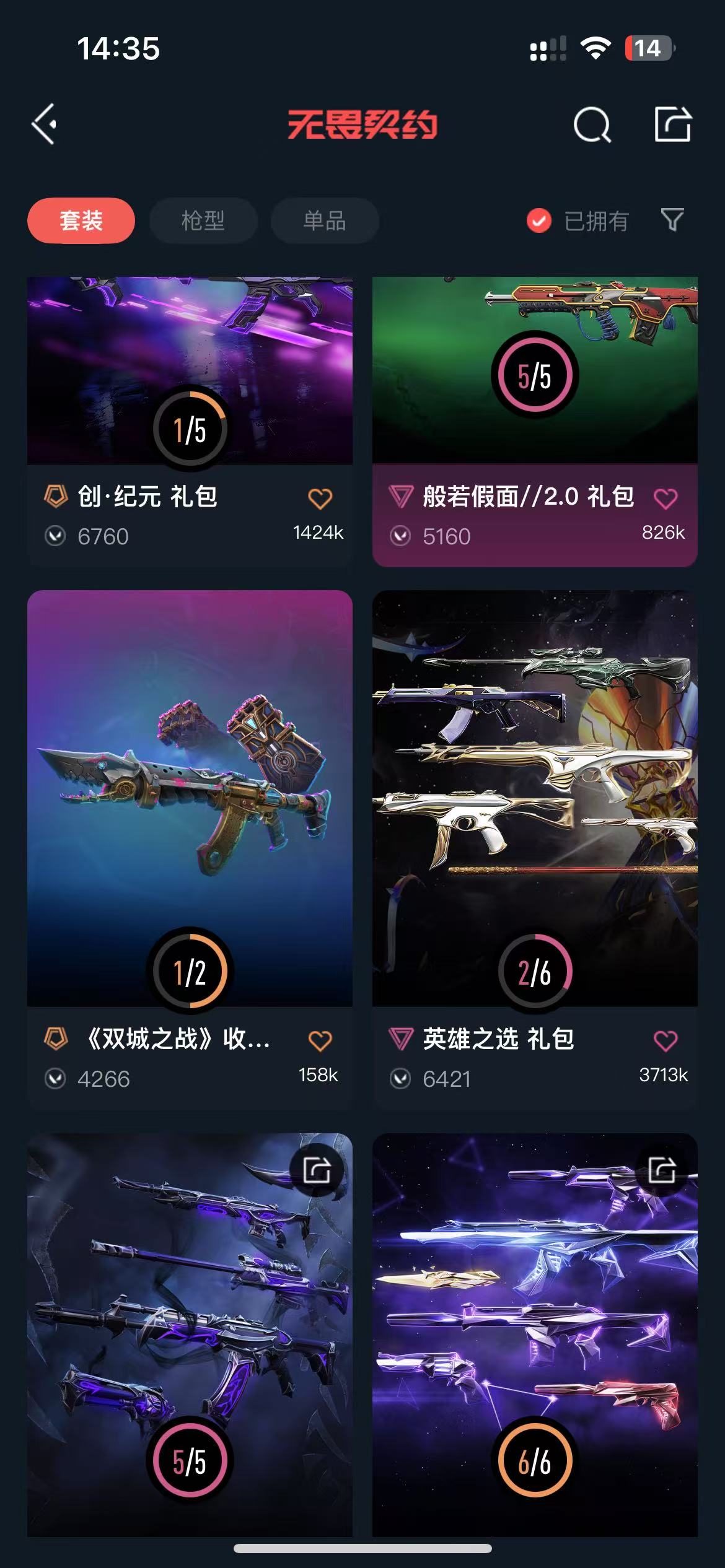Open the search icon
Image resolution: width=725 pixels, height=1568 pixels.
tap(592, 125)
